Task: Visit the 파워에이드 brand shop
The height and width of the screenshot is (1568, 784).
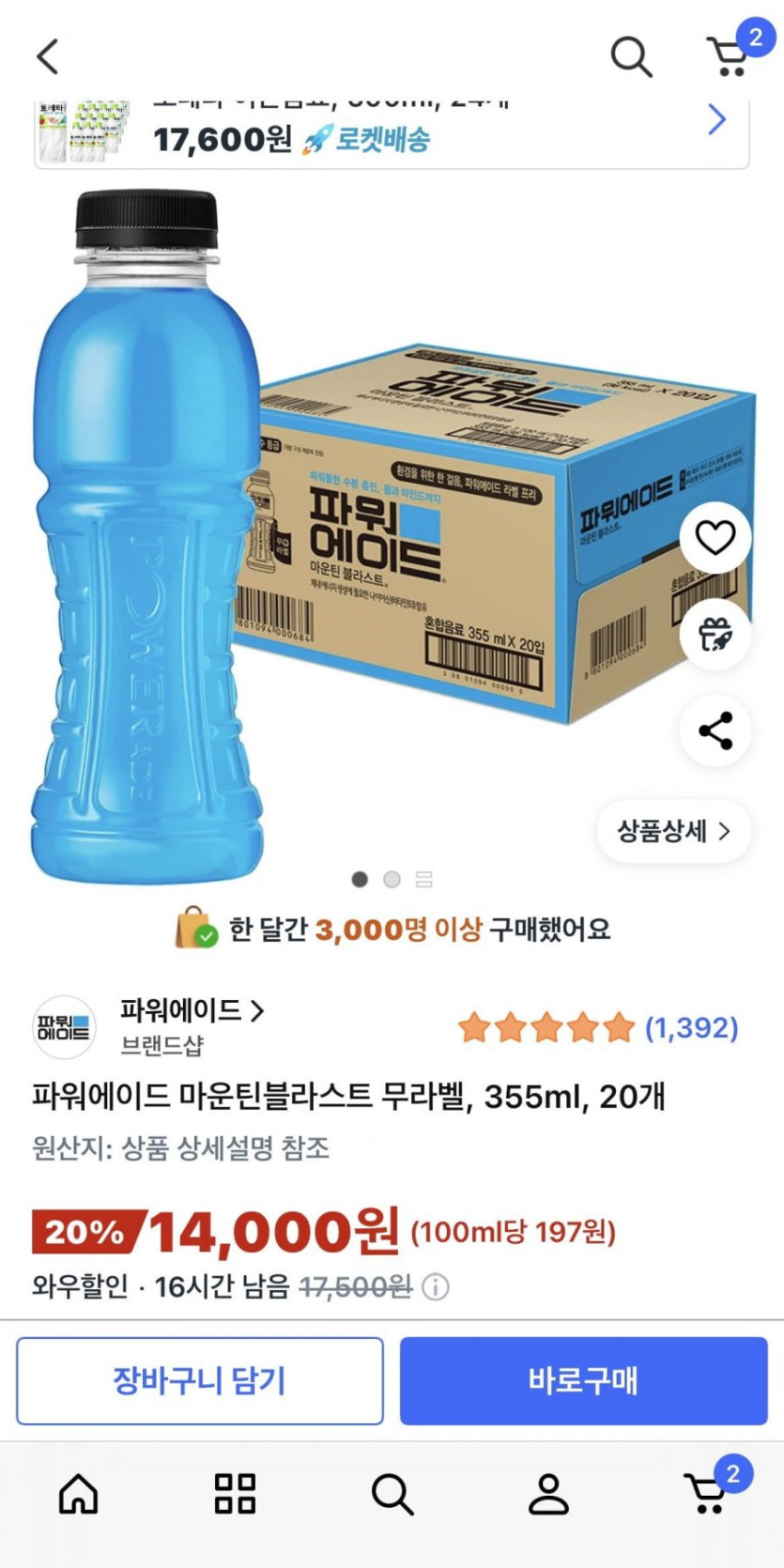Action: (192, 1011)
